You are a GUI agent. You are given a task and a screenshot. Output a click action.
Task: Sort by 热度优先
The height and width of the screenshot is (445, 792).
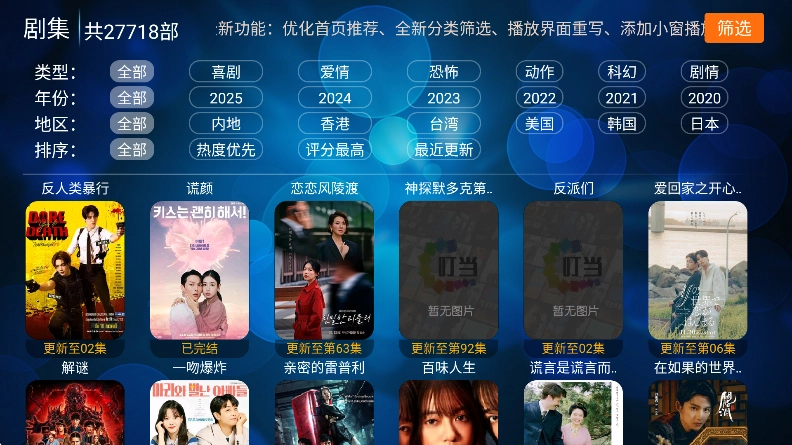pyautogui.click(x=225, y=150)
